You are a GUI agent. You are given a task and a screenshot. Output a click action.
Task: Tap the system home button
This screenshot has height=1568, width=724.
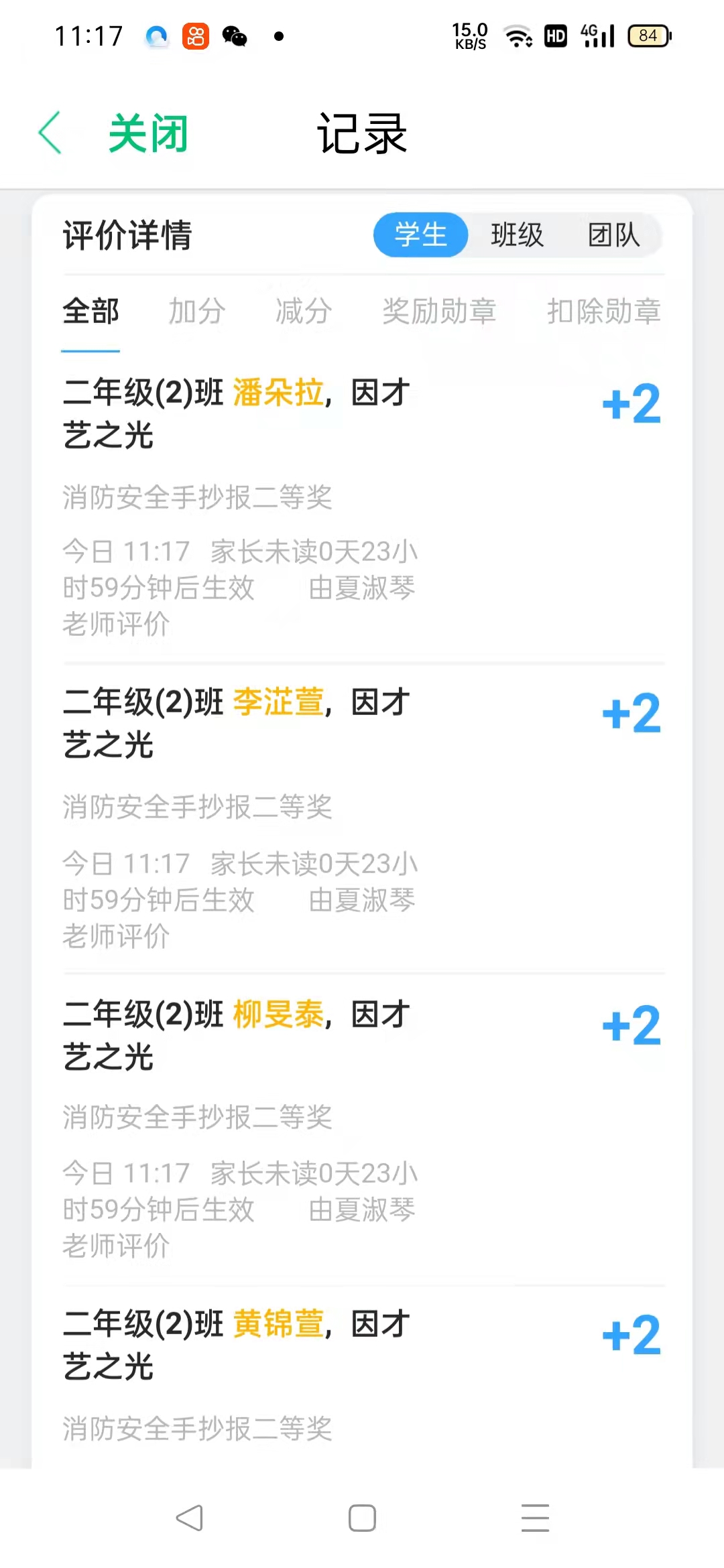click(362, 1518)
